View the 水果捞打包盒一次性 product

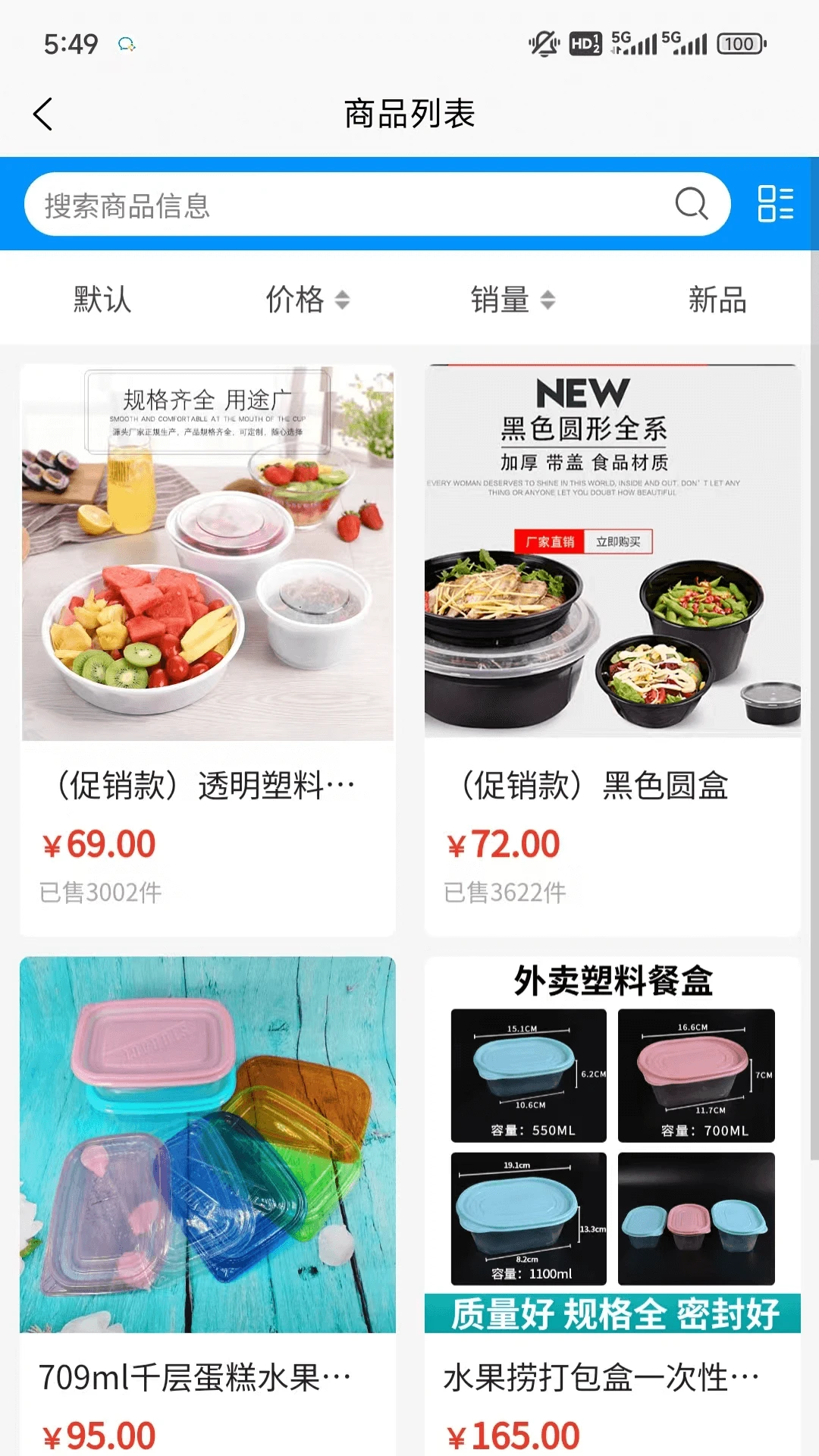(612, 1206)
